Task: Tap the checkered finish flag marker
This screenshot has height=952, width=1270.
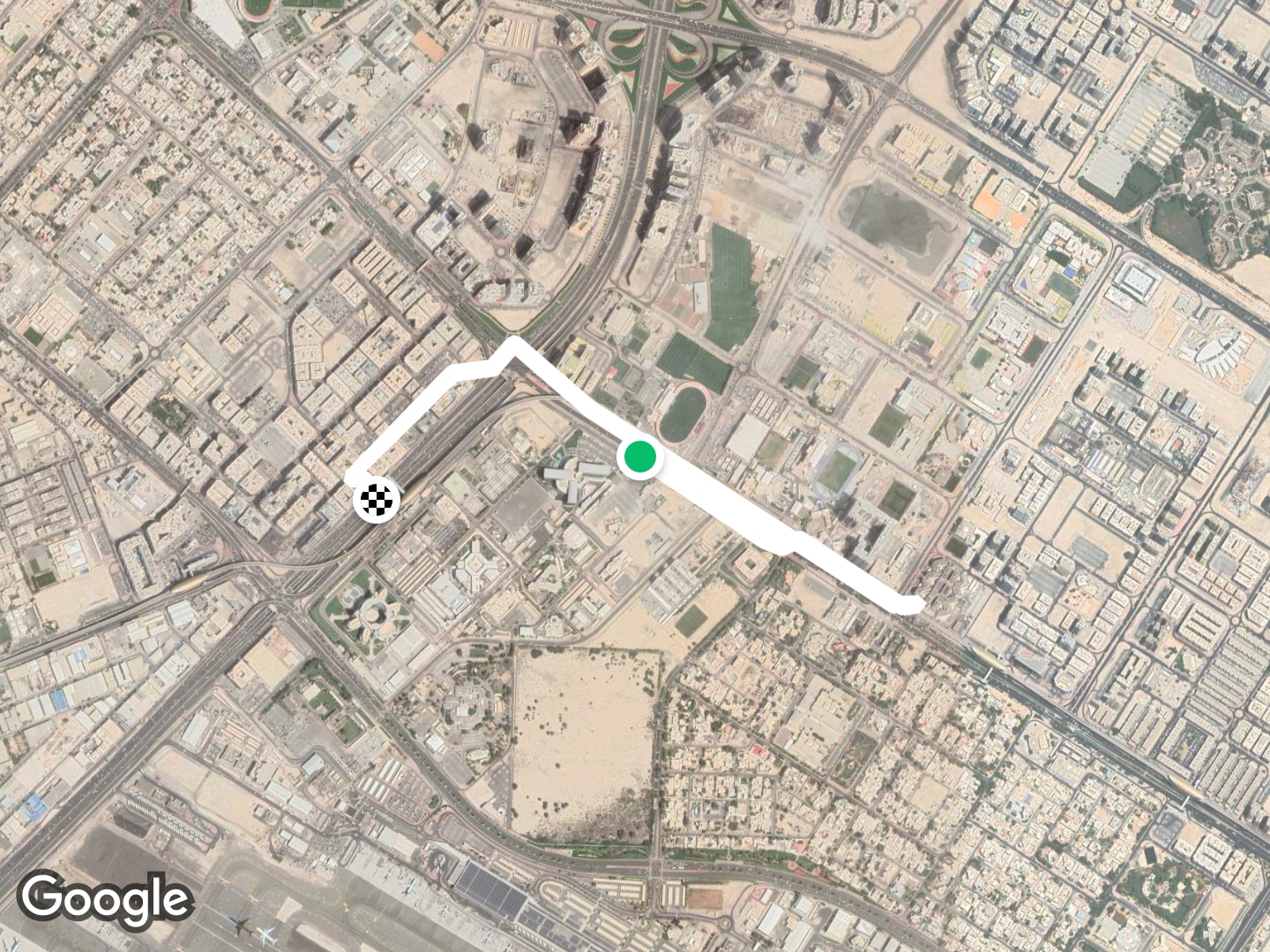Action: 377,500
